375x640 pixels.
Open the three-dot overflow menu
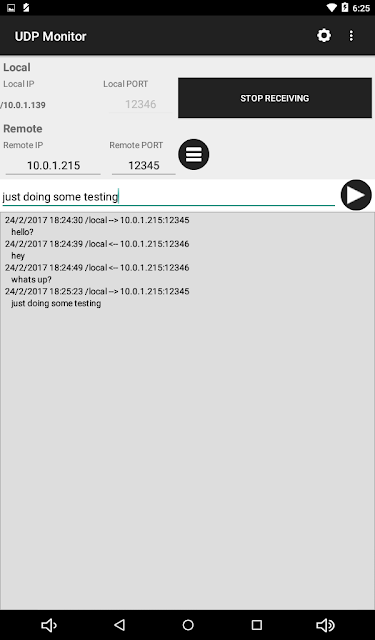click(x=351, y=36)
